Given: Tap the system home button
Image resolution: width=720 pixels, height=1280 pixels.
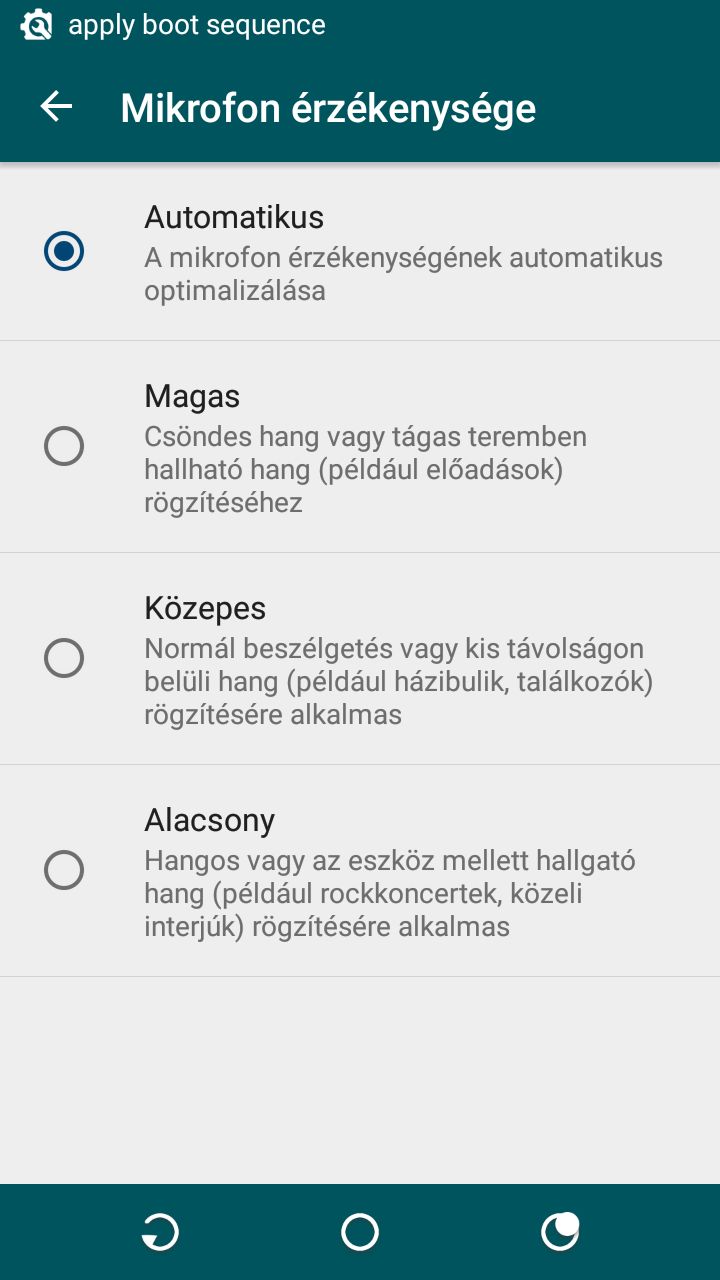Looking at the screenshot, I should pyautogui.click(x=360, y=1232).
